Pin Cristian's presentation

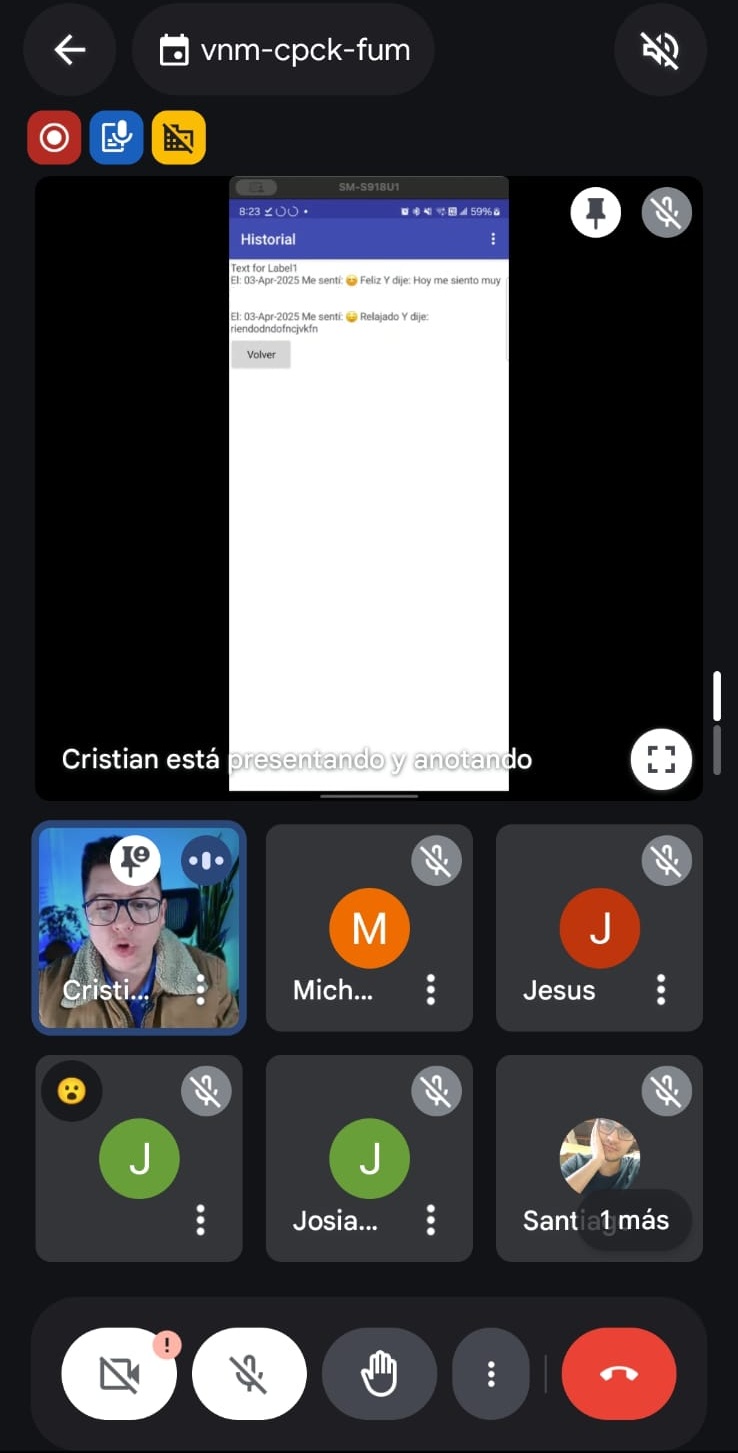click(x=596, y=212)
